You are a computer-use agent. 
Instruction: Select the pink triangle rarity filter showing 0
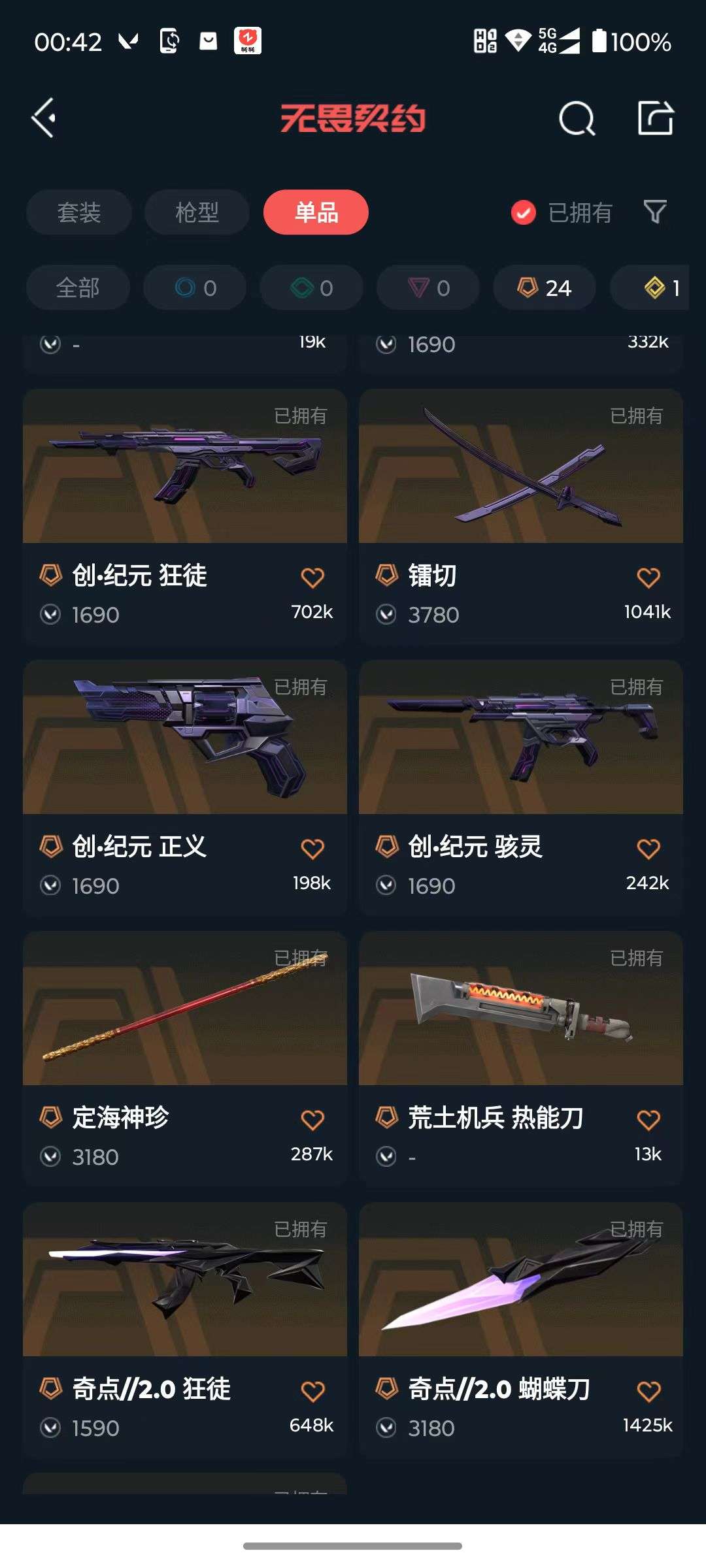[x=427, y=287]
